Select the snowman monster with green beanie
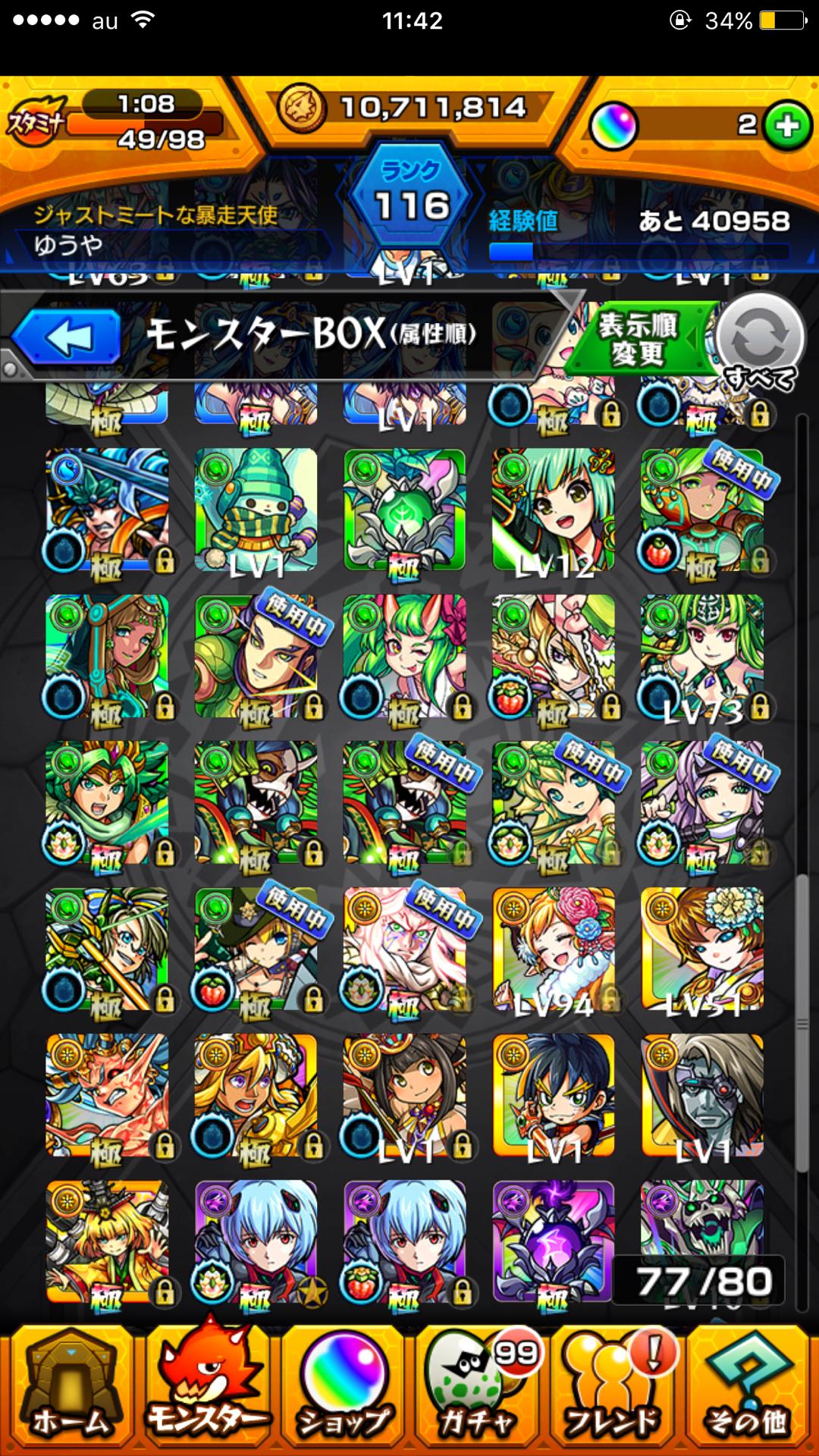The image size is (819, 1456). click(256, 510)
